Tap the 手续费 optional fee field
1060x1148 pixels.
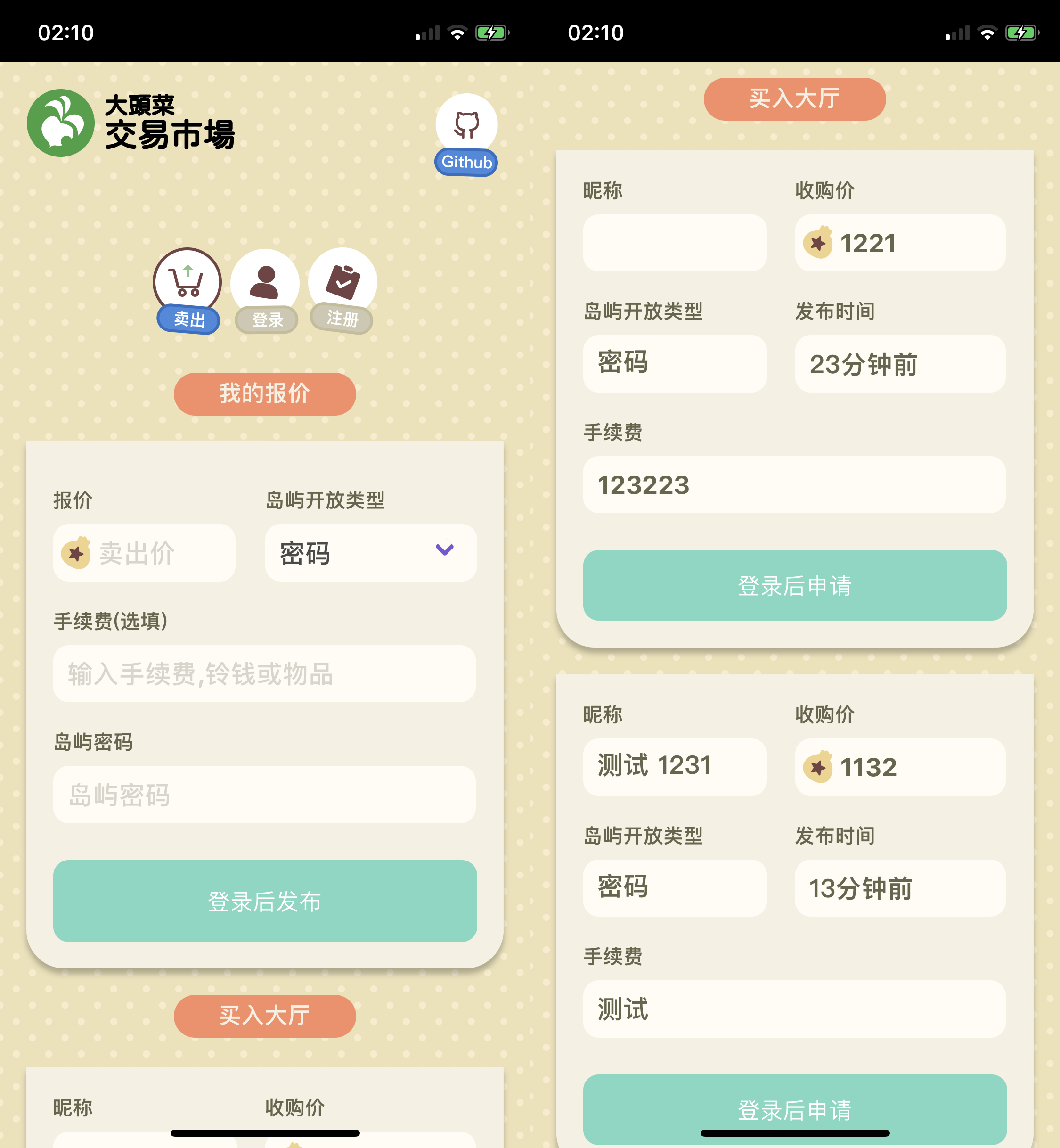coord(264,673)
